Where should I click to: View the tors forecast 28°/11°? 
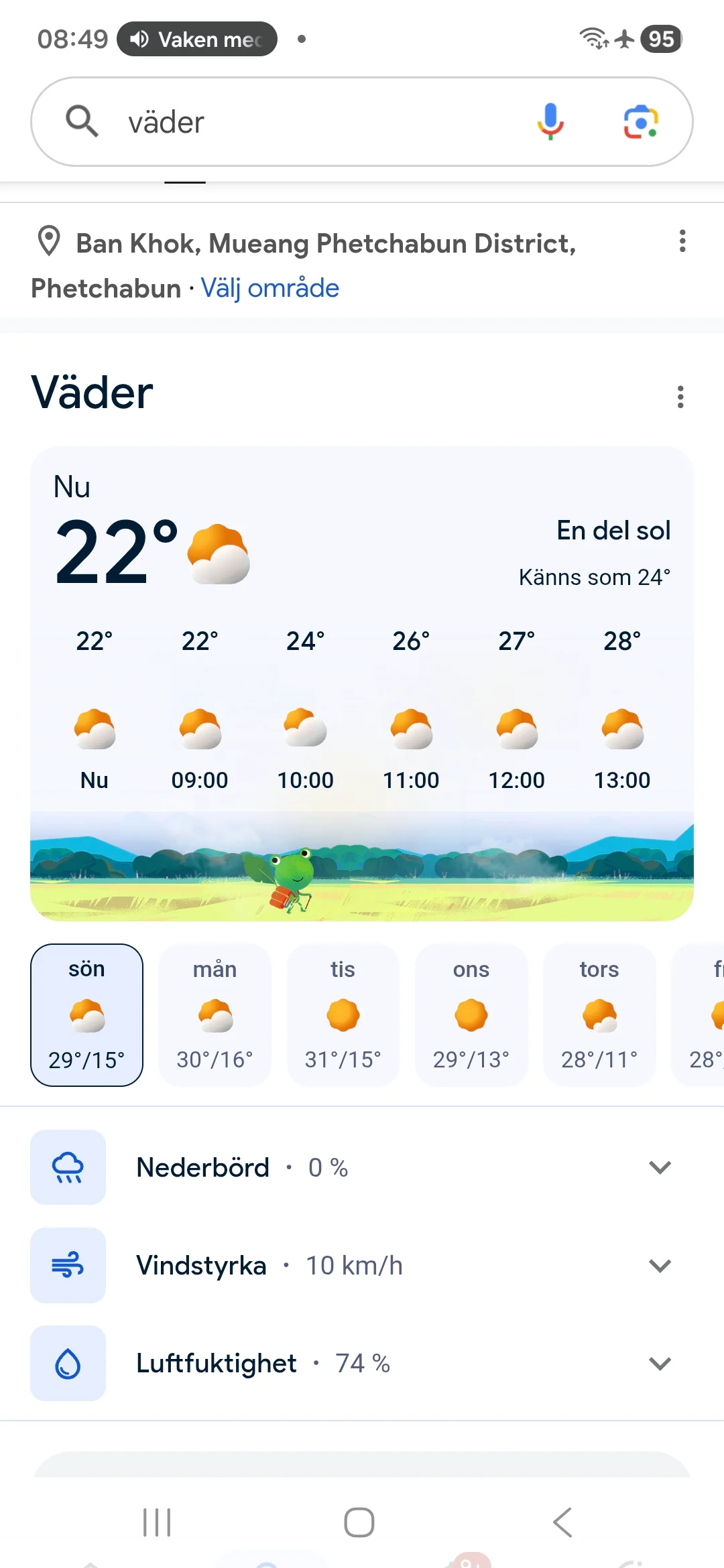click(x=599, y=1015)
